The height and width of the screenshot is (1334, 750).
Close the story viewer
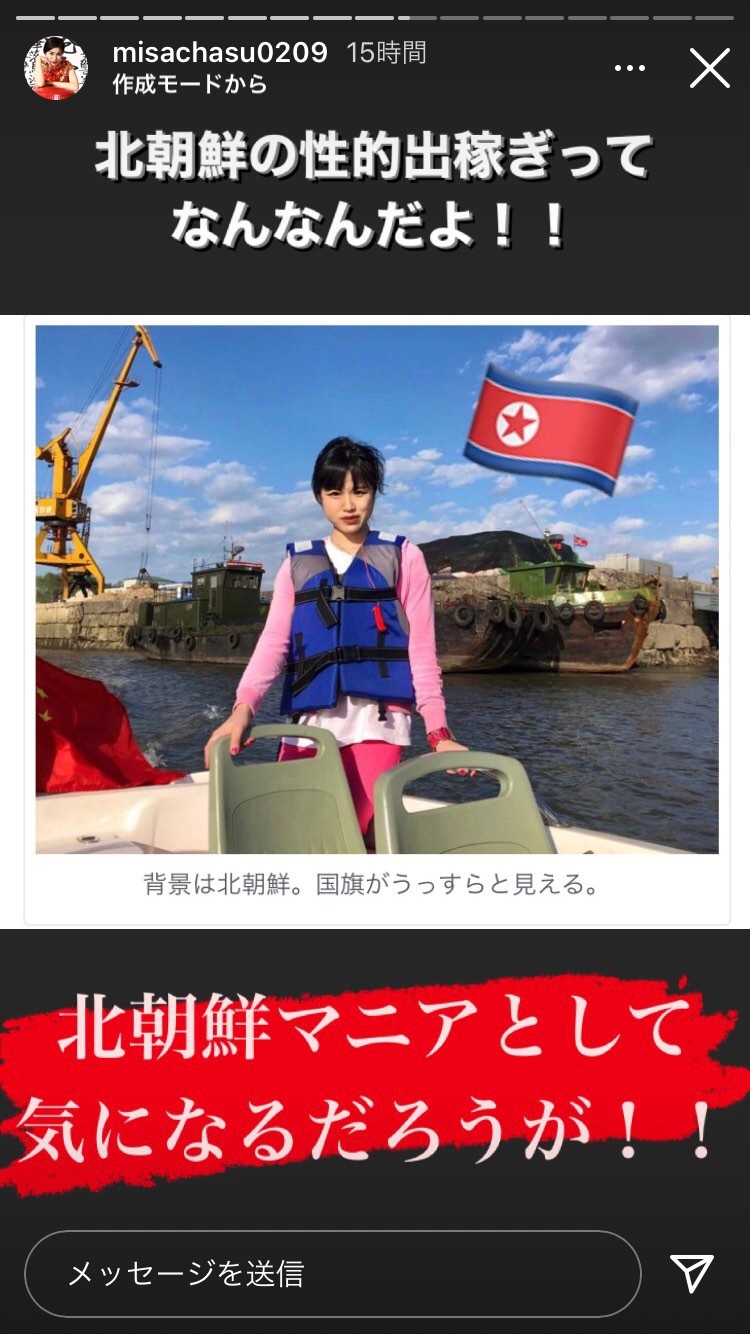709,69
